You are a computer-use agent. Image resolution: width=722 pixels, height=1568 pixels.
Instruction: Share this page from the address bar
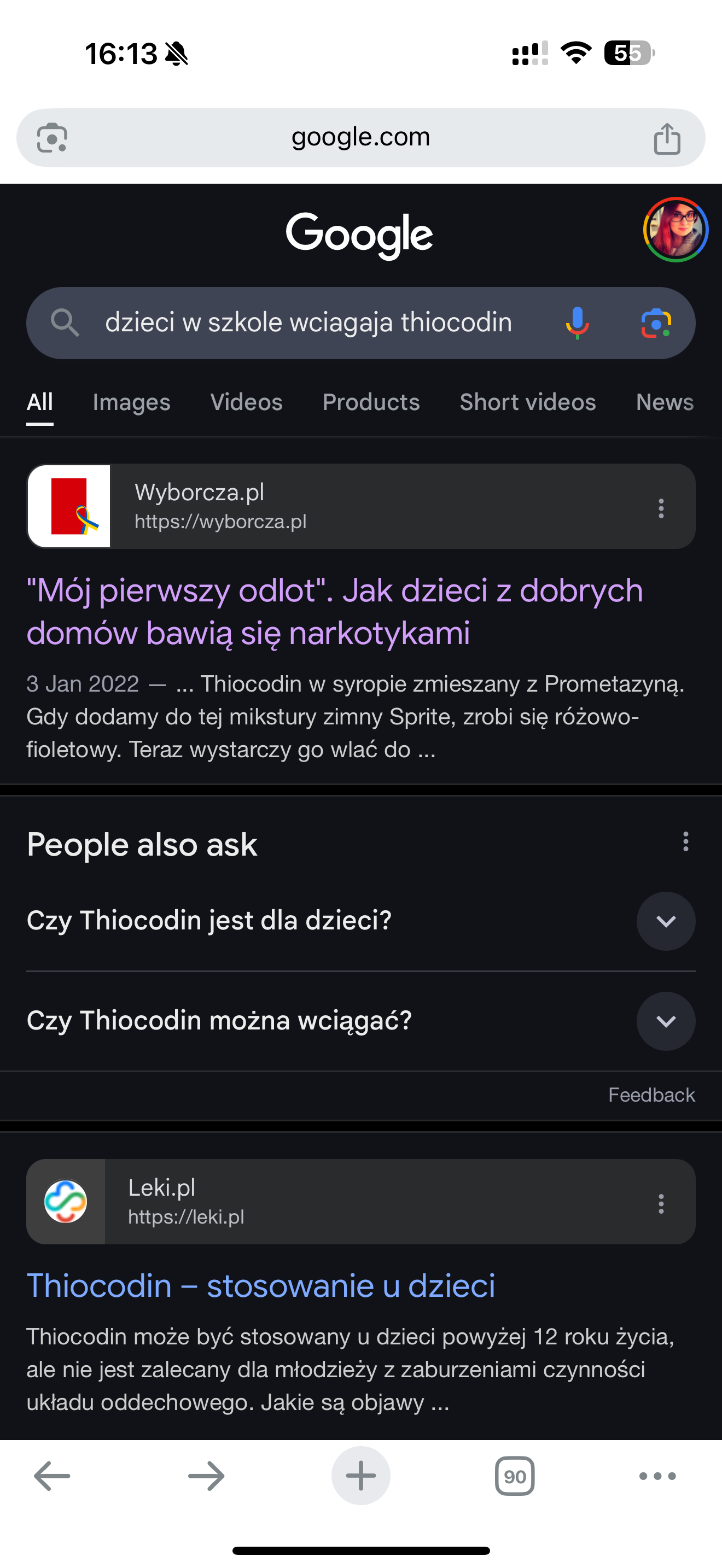[667, 138]
